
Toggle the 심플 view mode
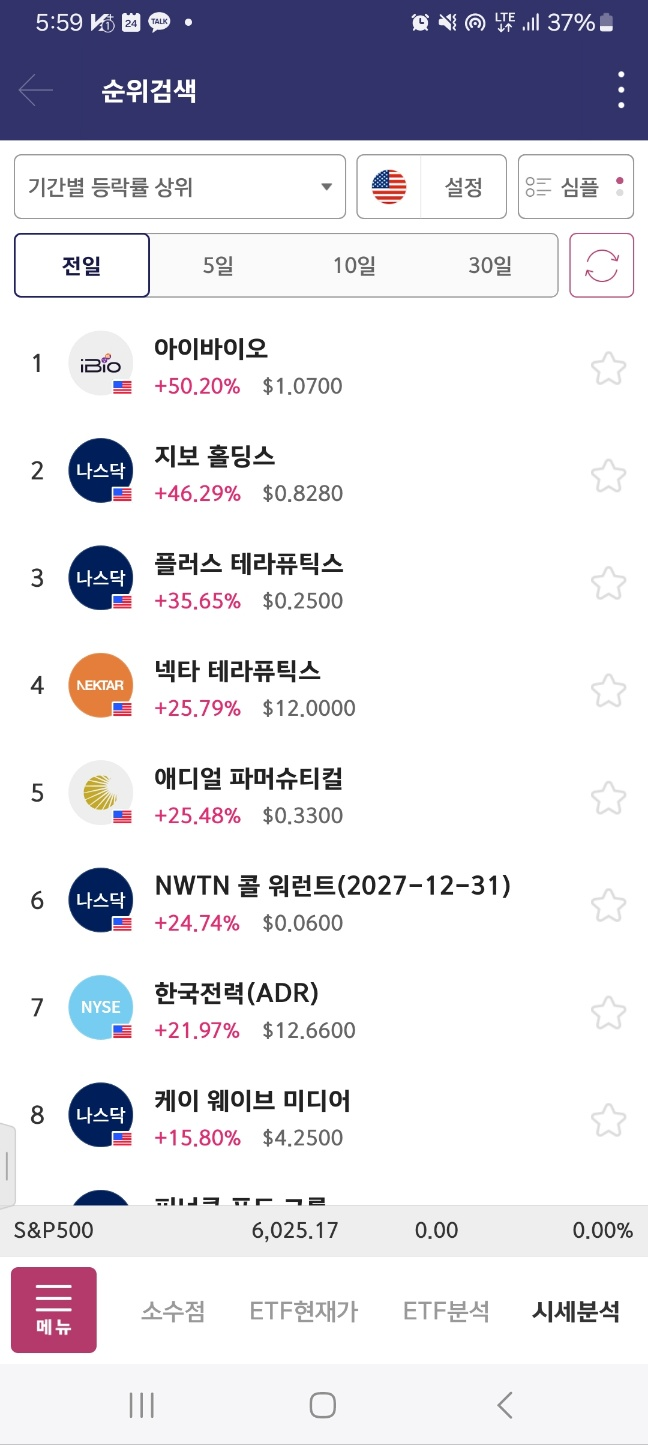coord(576,187)
